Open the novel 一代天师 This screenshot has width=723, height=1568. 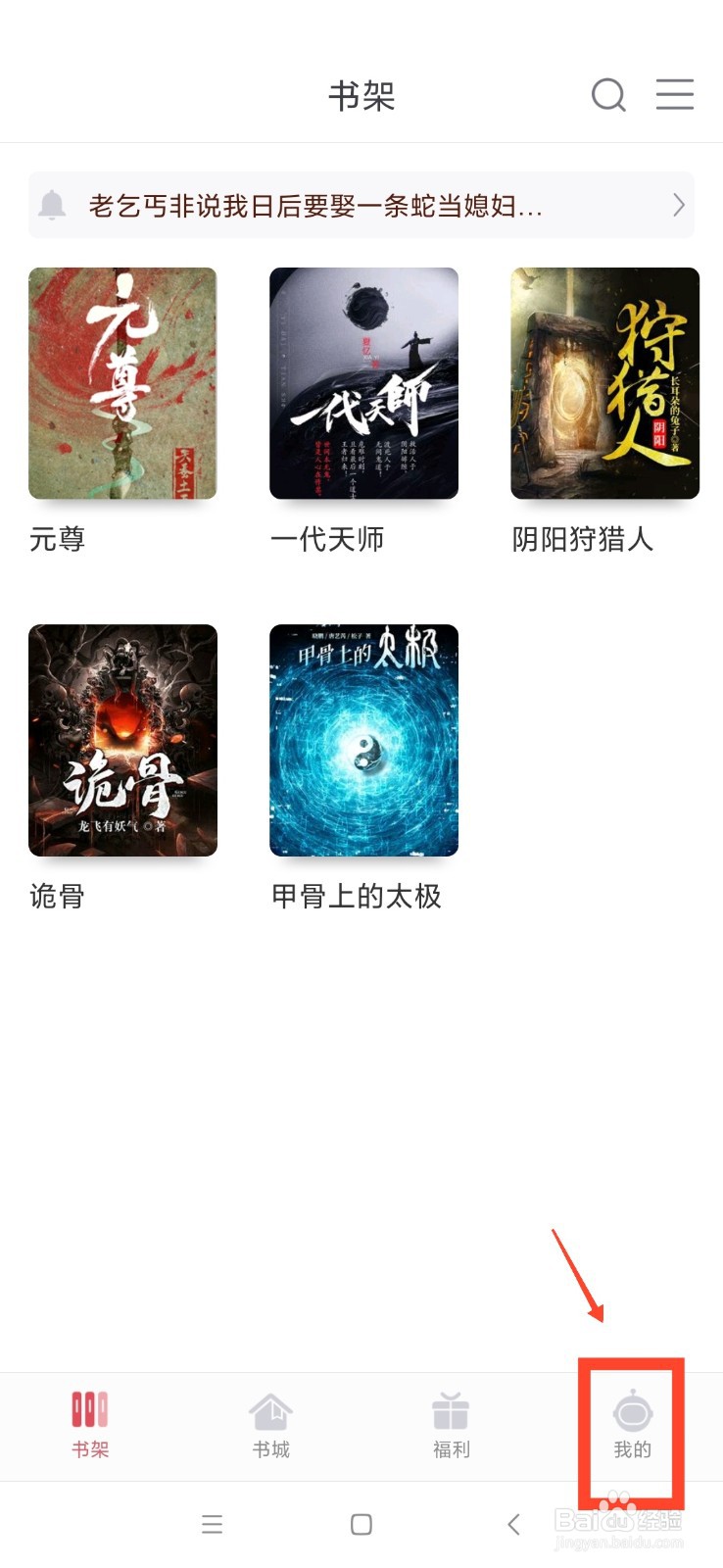[362, 384]
